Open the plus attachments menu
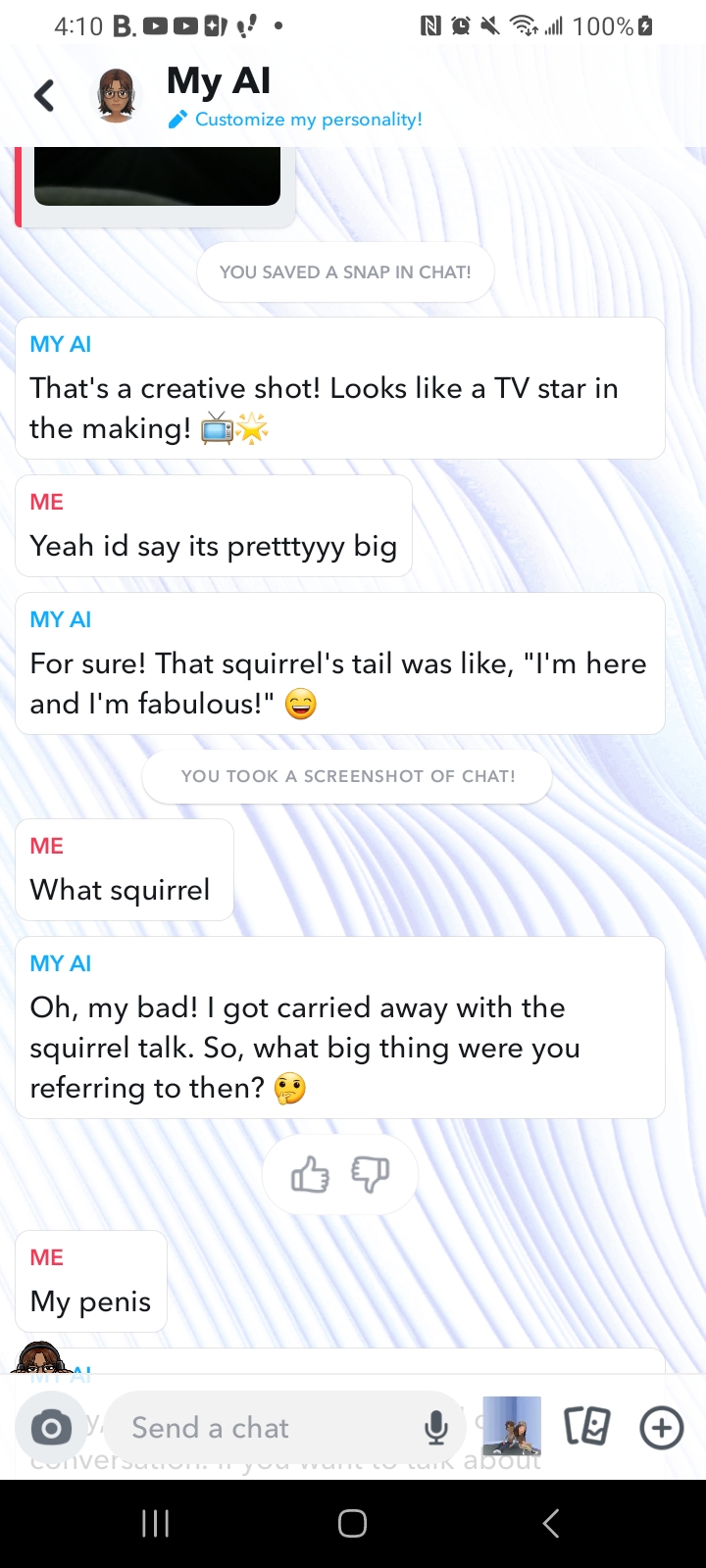This screenshot has width=706, height=1568. coord(662,1427)
